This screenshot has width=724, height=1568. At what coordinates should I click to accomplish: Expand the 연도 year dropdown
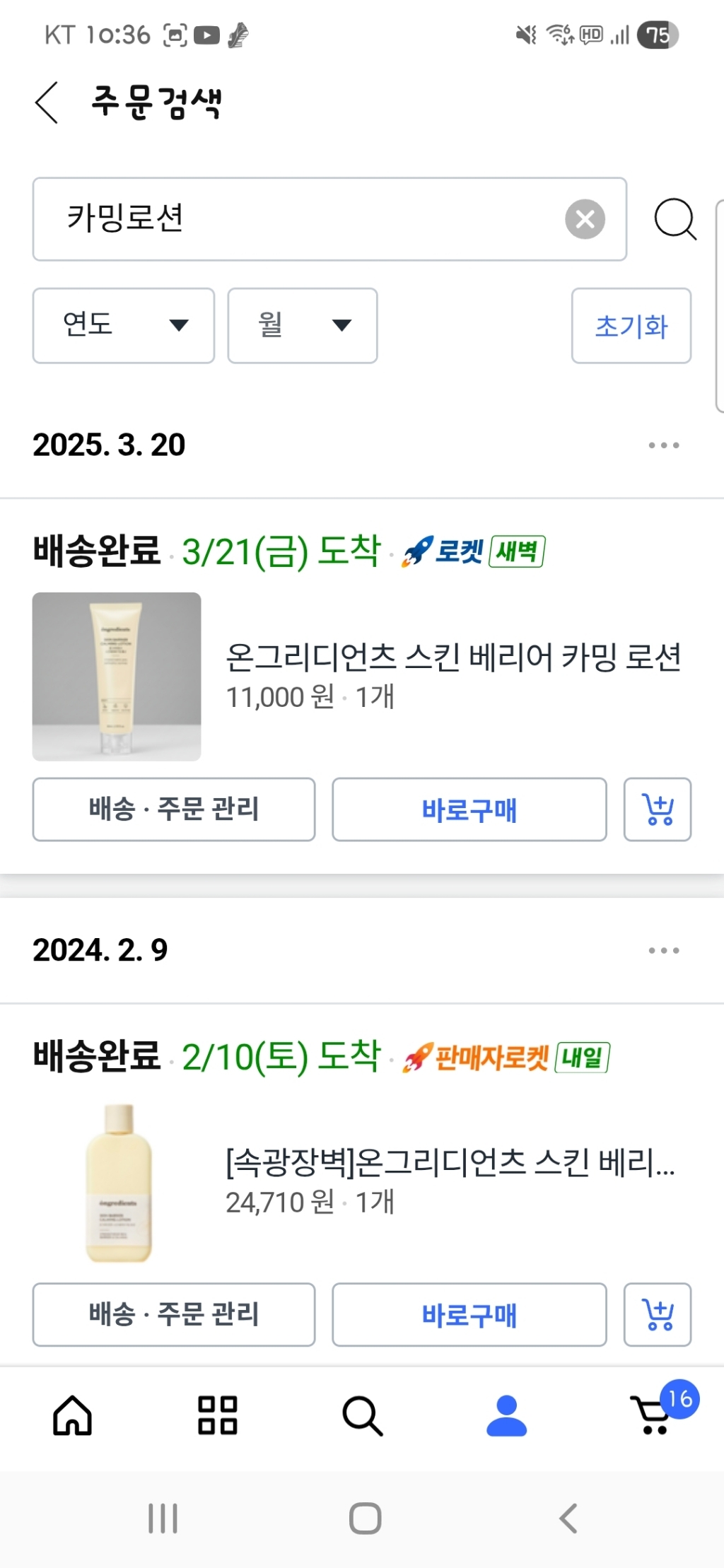(123, 325)
